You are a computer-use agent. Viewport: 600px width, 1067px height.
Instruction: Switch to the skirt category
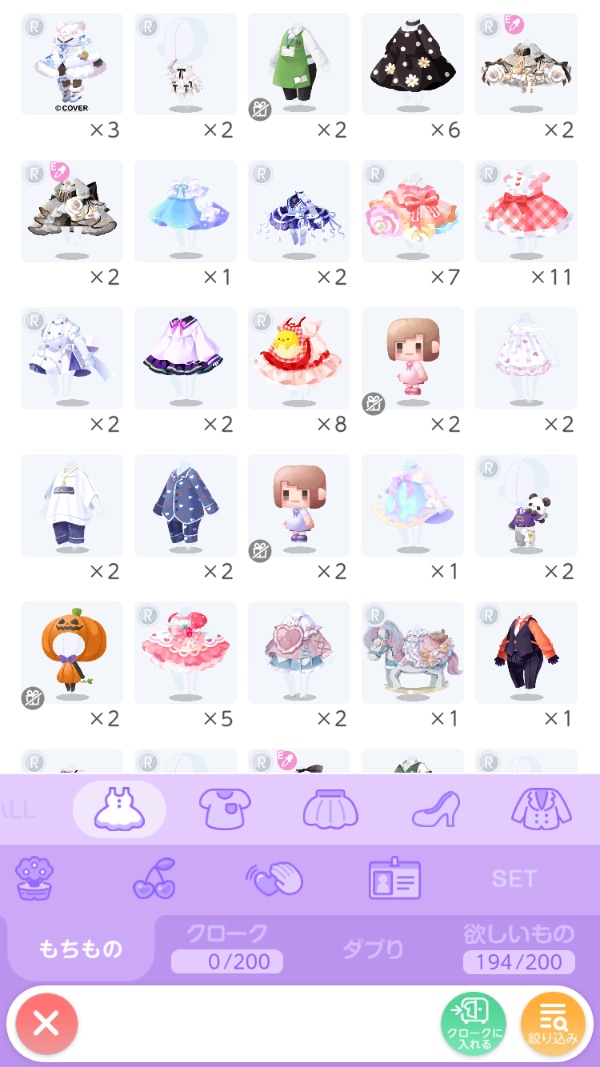[x=330, y=809]
